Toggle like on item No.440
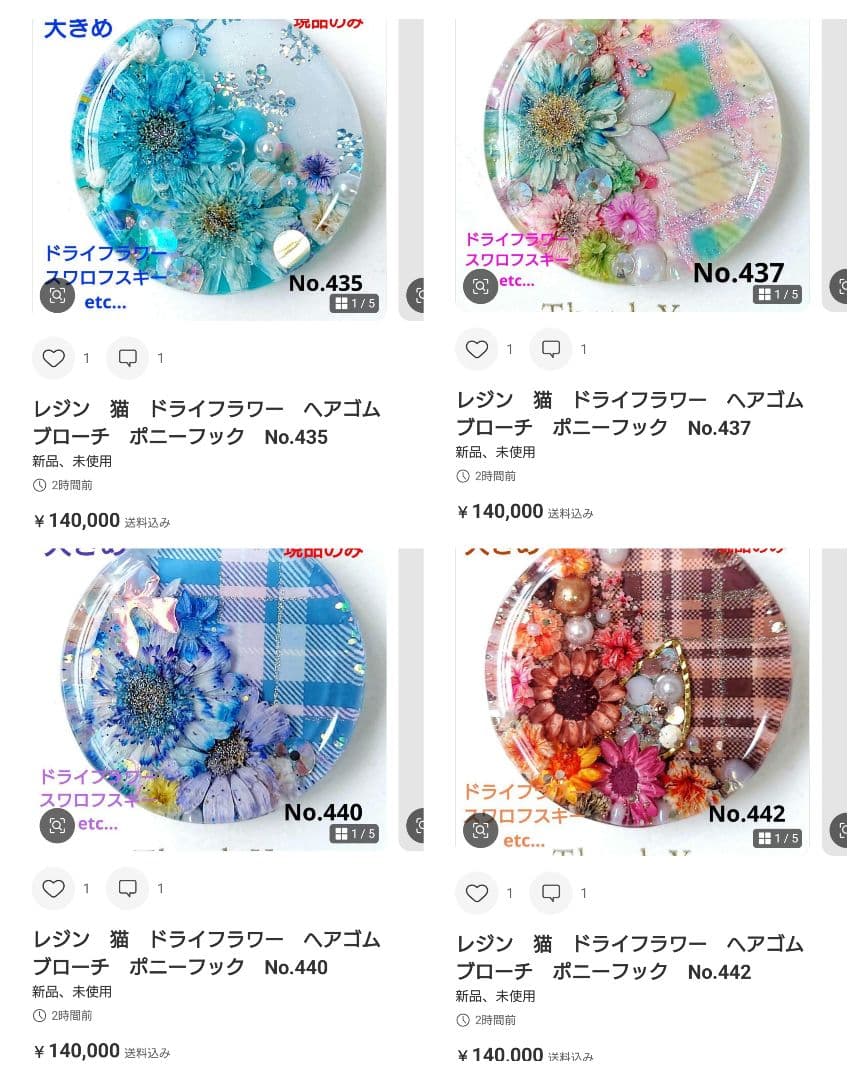 54,888
